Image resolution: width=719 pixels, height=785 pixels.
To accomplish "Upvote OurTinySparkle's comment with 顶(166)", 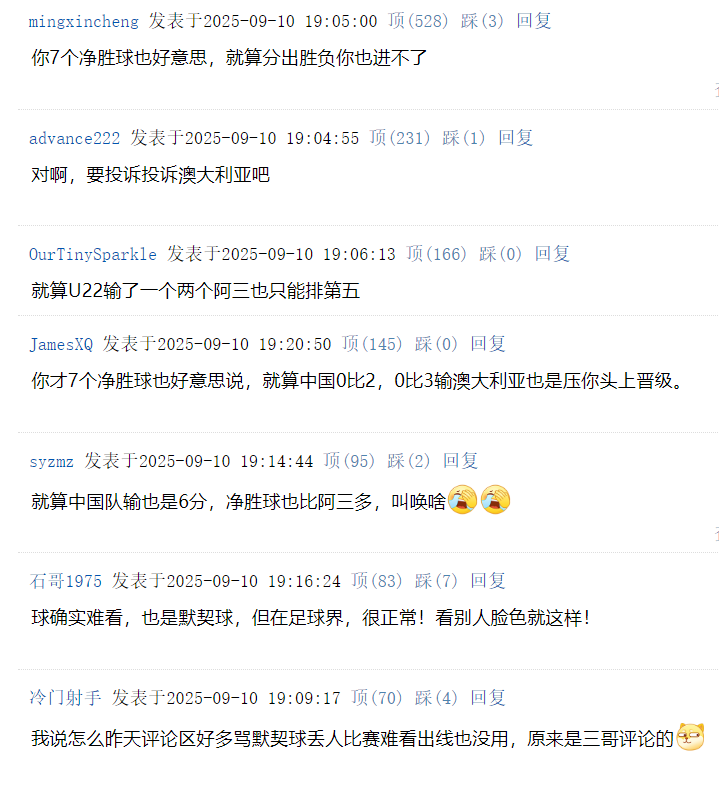I will [x=437, y=254].
